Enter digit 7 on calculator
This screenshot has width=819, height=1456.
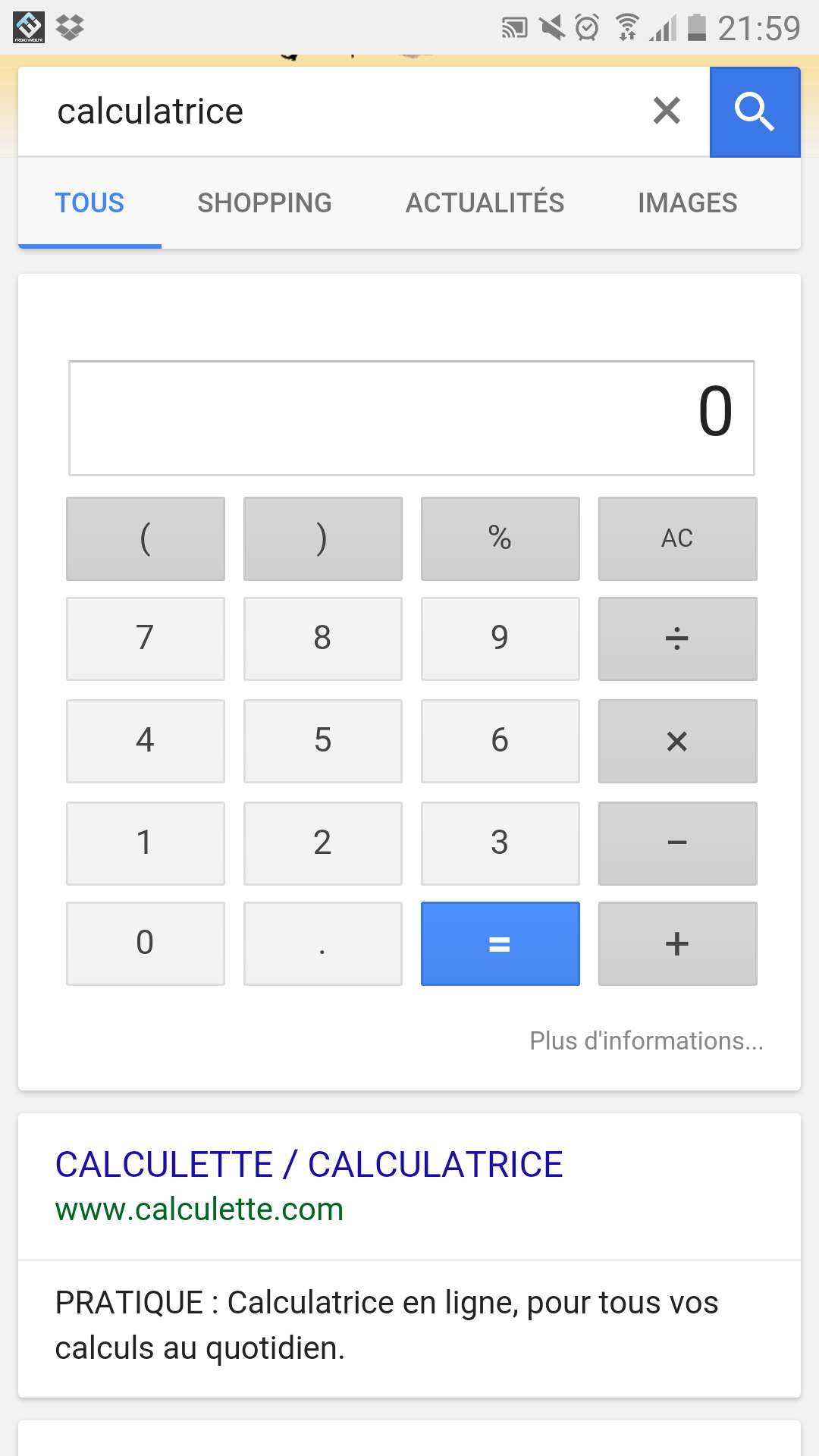coord(145,639)
